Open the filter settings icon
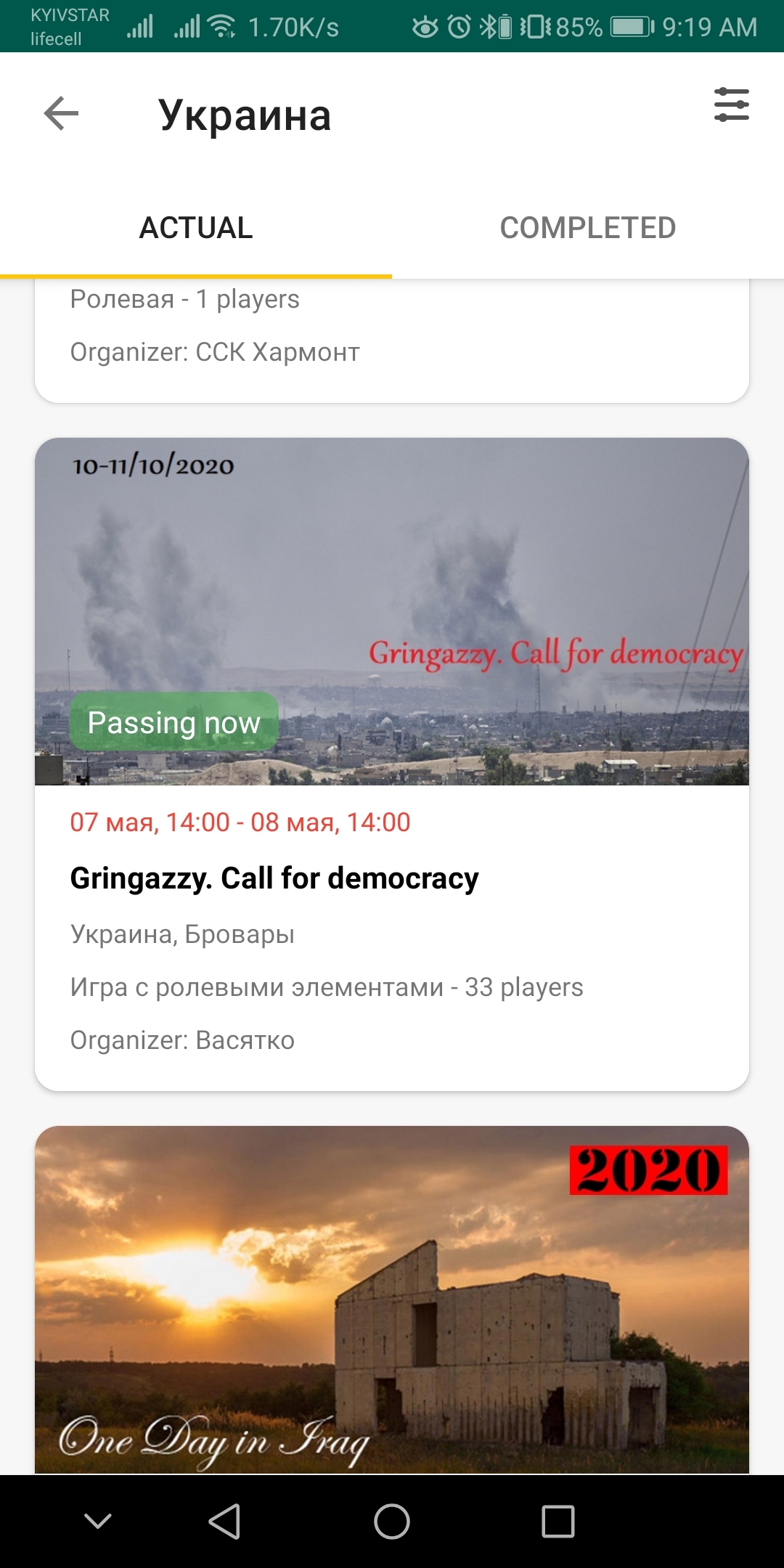 pos(731,105)
